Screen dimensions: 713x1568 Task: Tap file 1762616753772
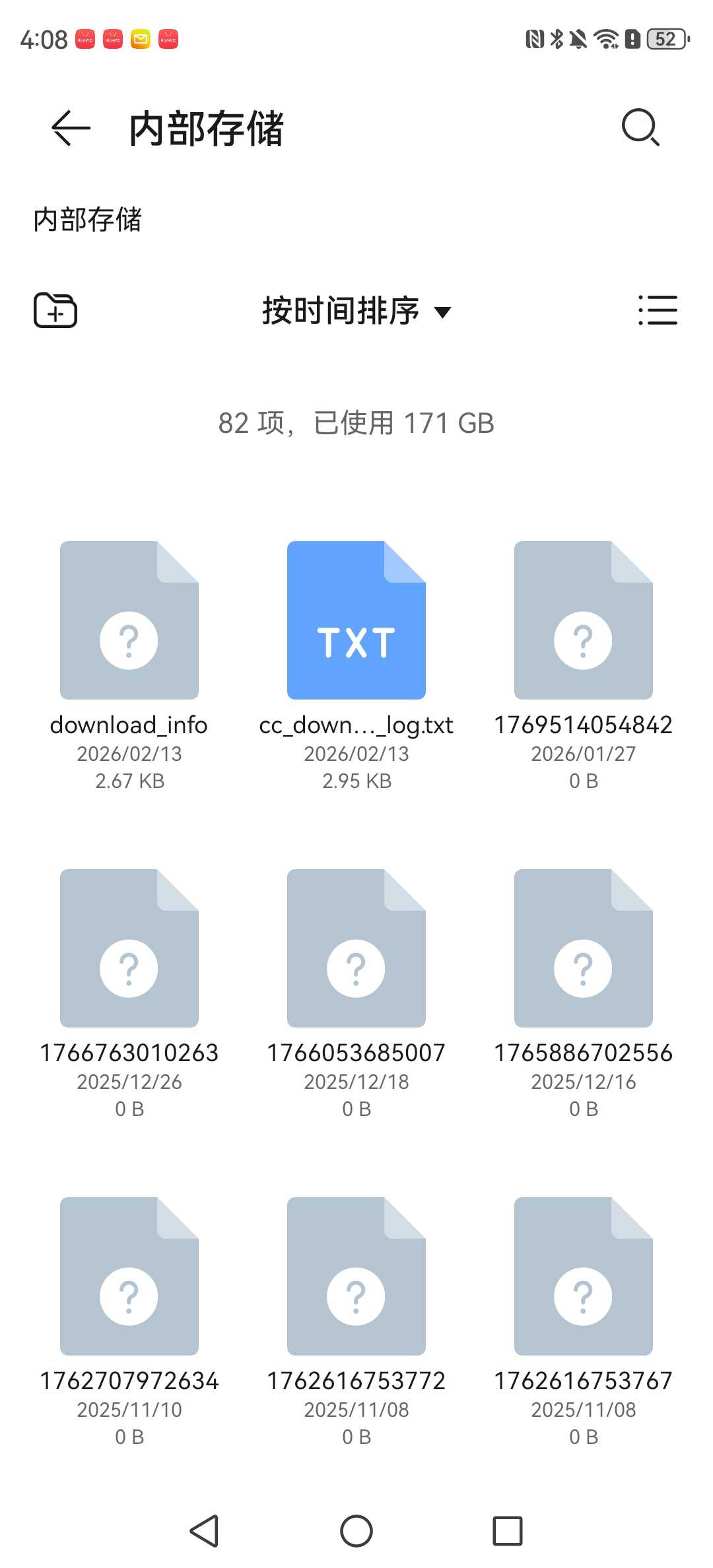(x=356, y=1276)
